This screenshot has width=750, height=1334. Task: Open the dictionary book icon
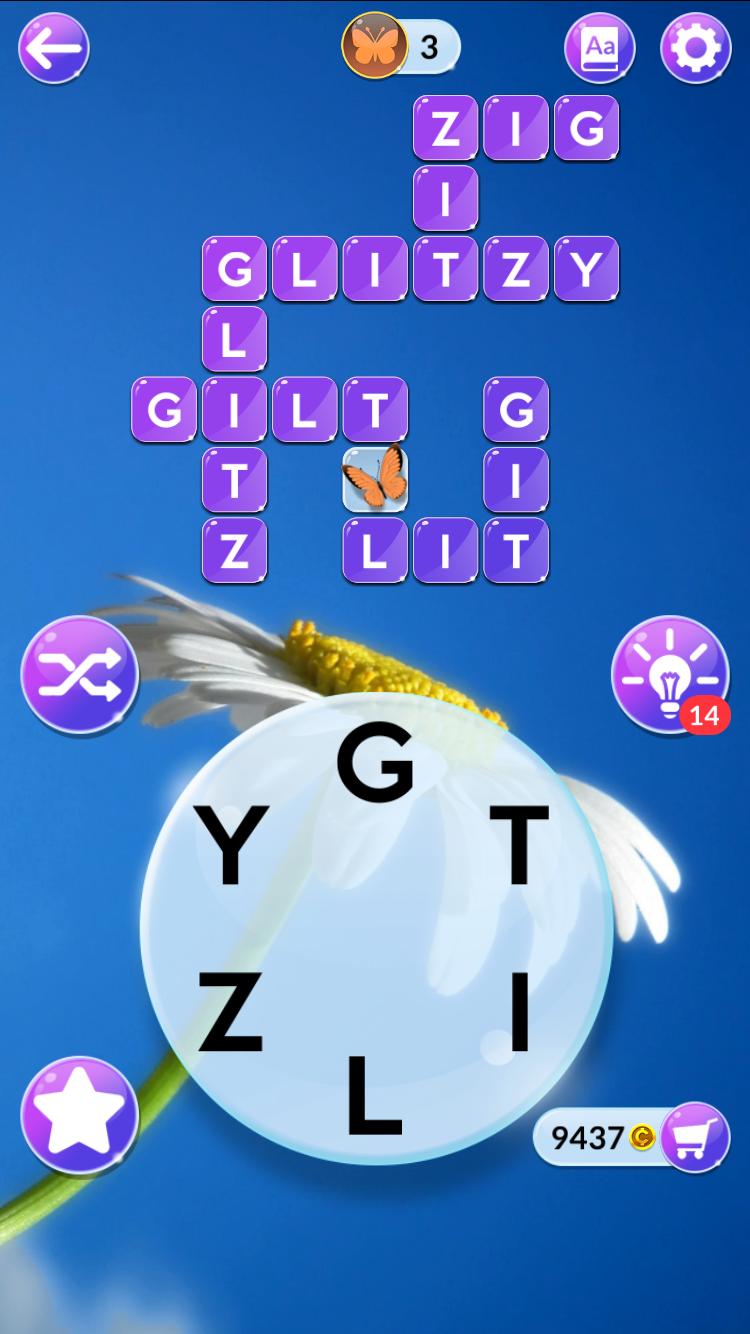coord(600,48)
